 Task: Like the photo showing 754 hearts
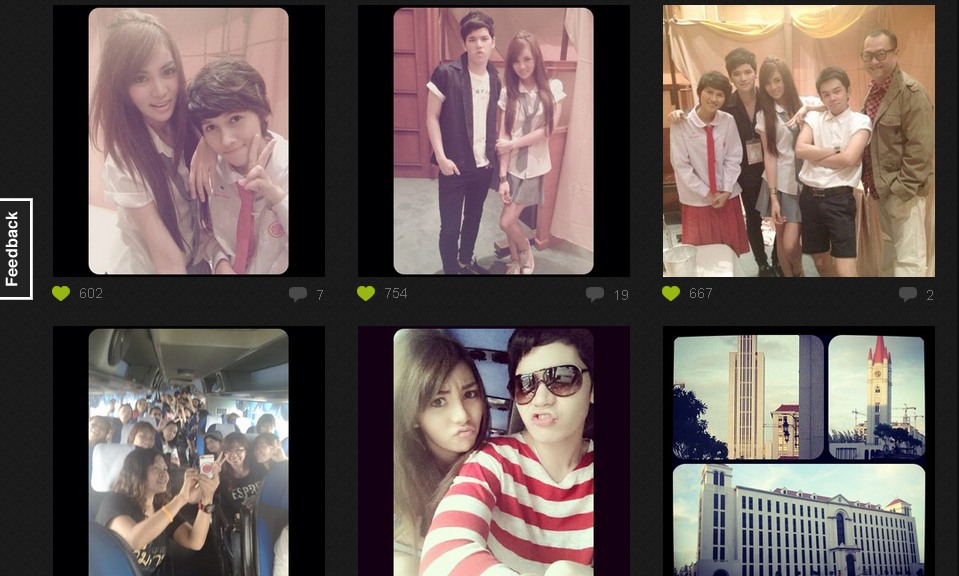[x=366, y=293]
